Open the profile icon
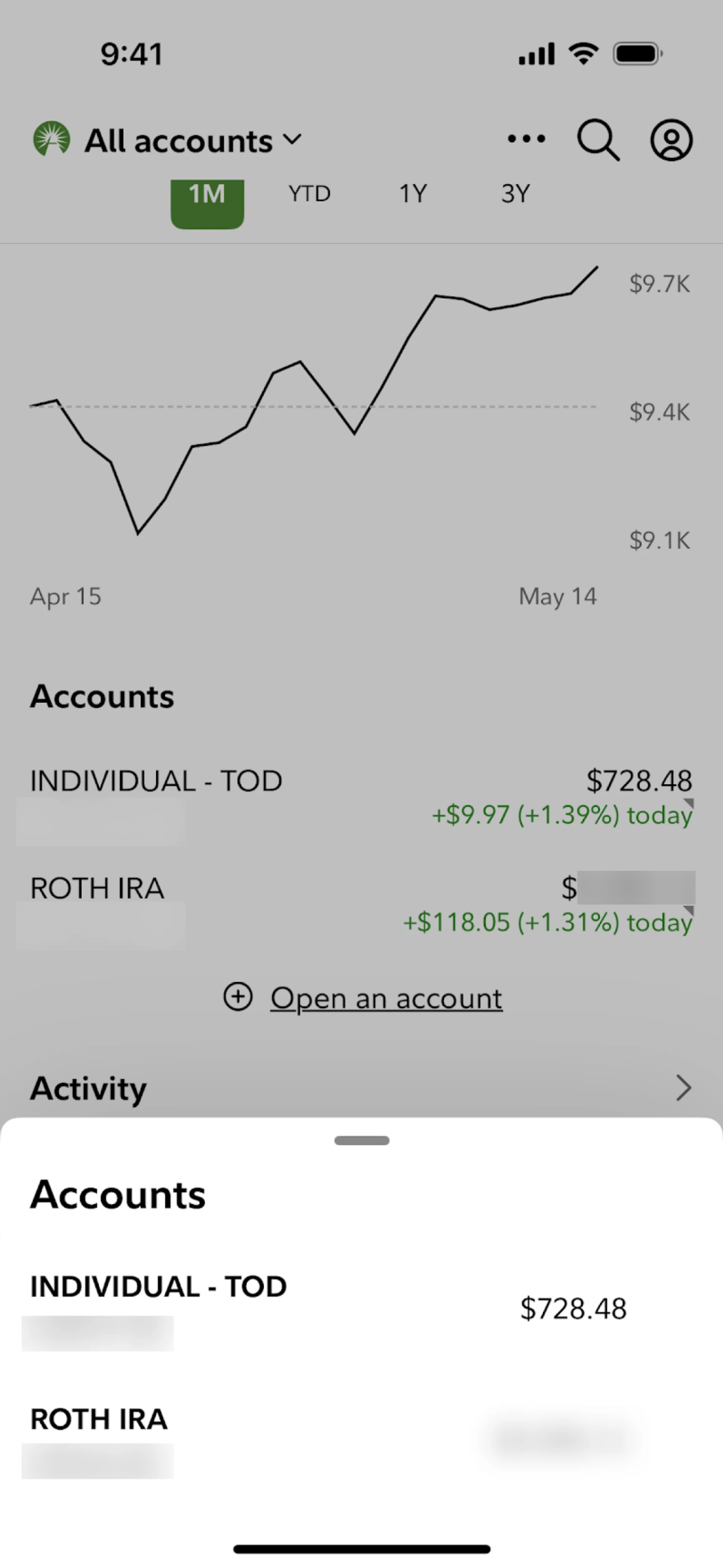 pos(671,140)
